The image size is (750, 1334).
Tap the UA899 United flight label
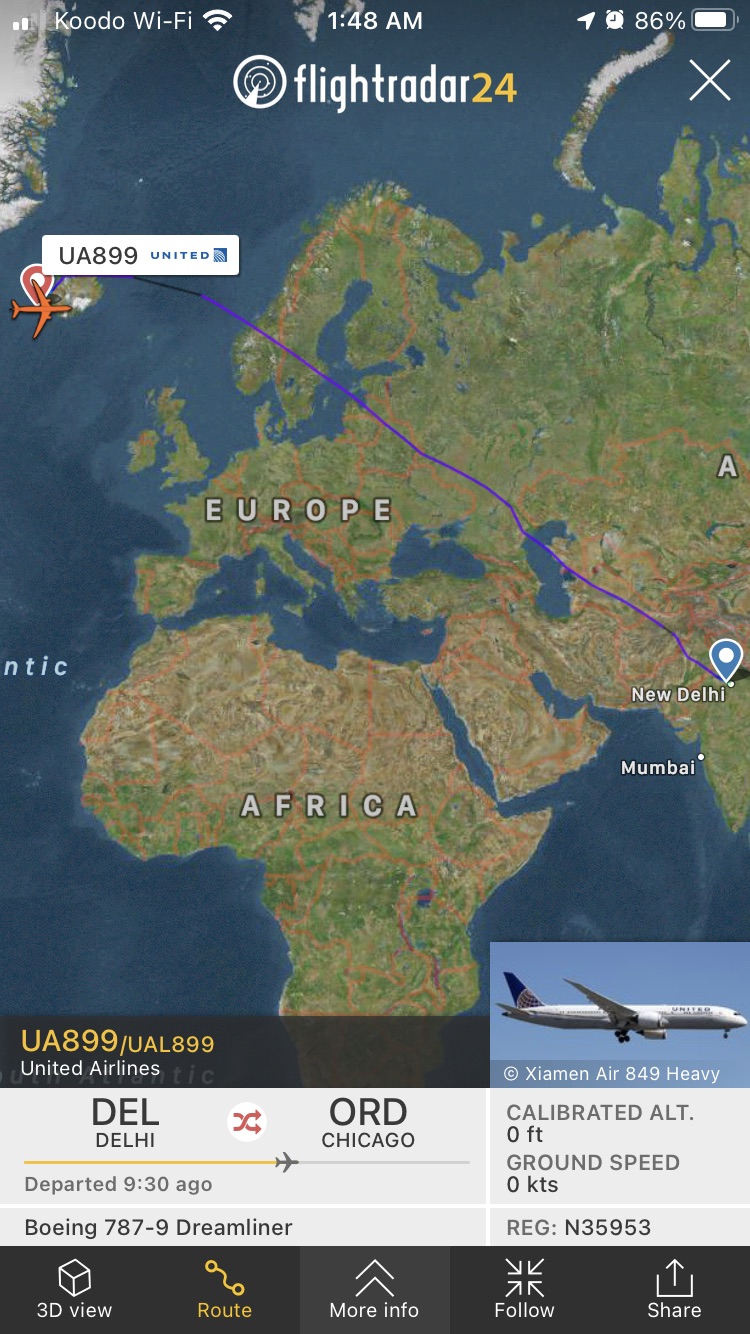(x=140, y=255)
